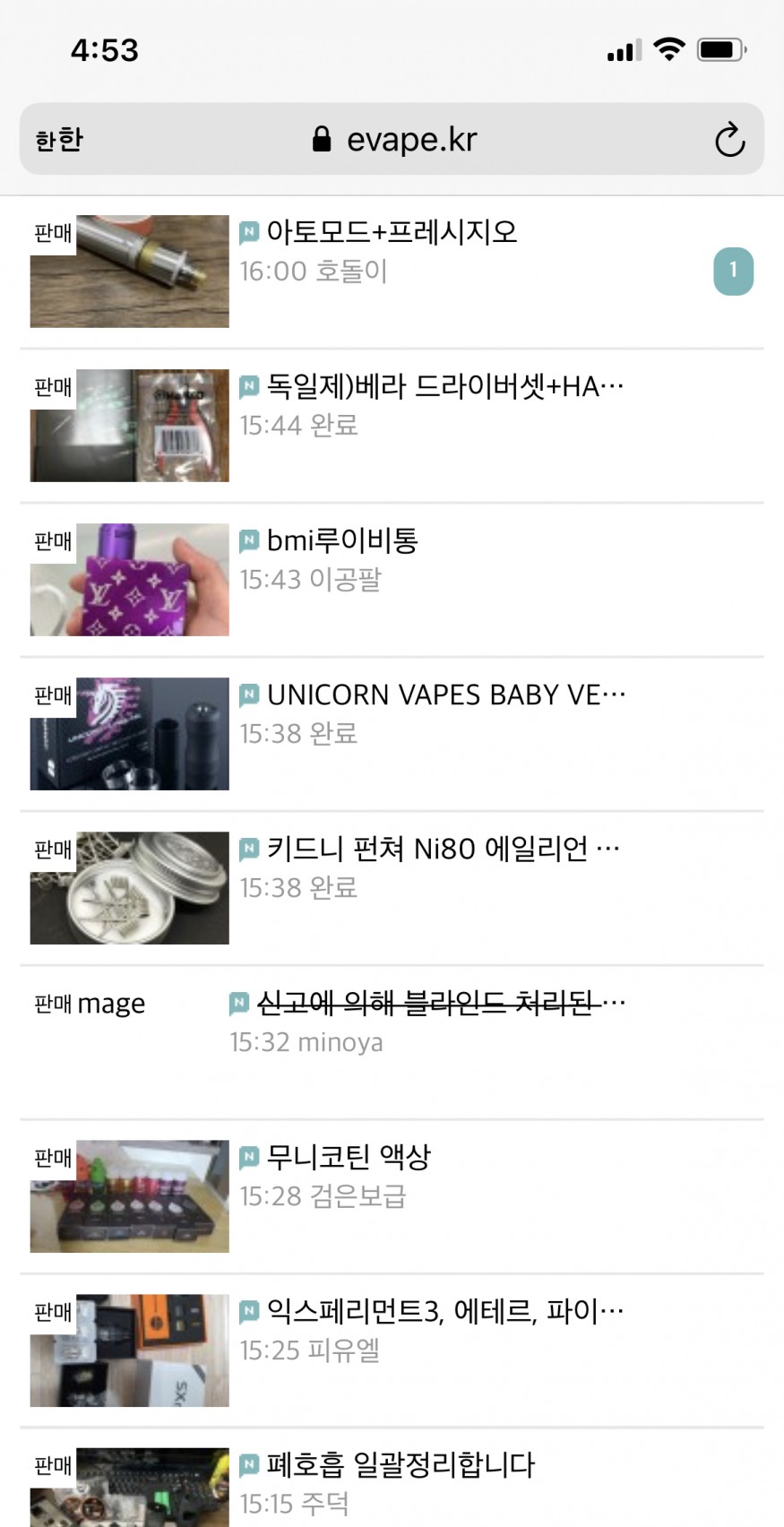The width and height of the screenshot is (784, 1527).
Task: Open the 무니코틴 액상 listing
Action: (349, 1157)
